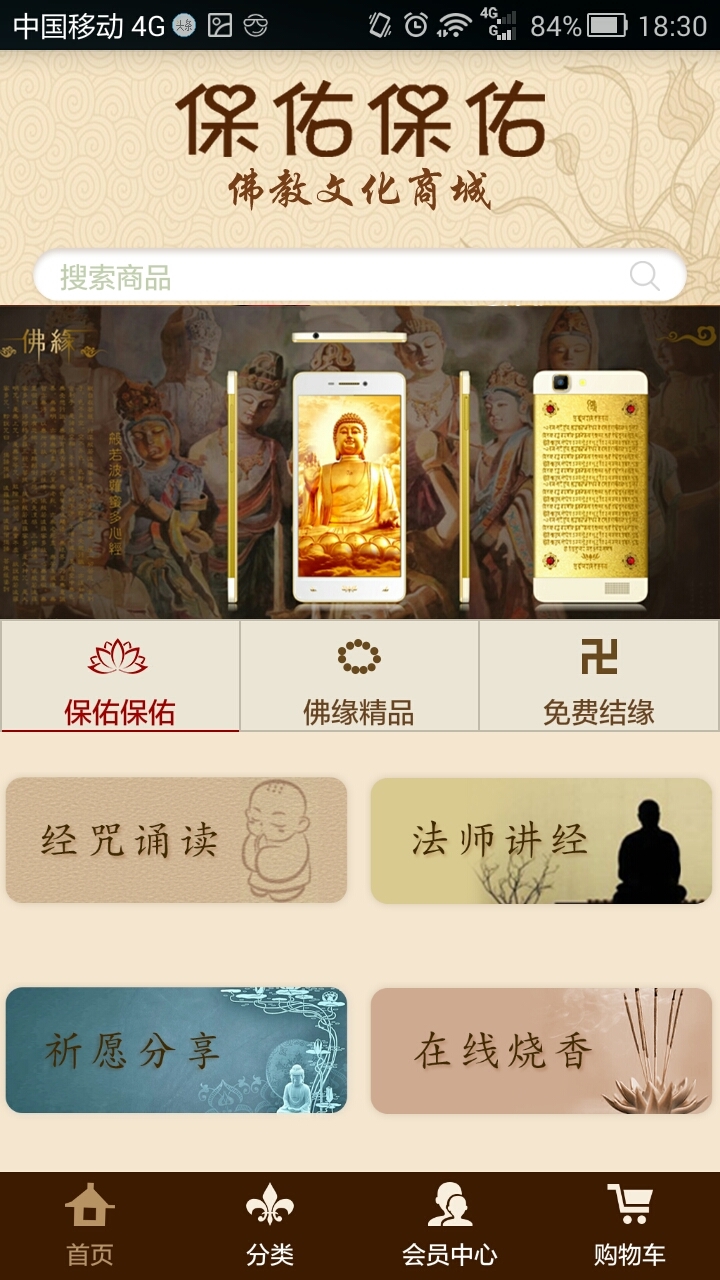Open the 经咒诵读 card
The width and height of the screenshot is (720, 1280).
[x=176, y=840]
